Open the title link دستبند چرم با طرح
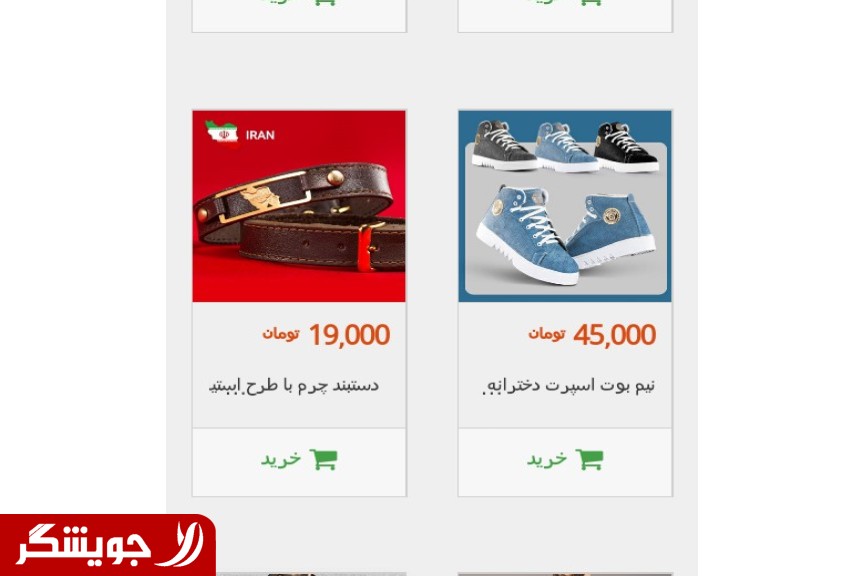This screenshot has width=864, height=576. [x=294, y=385]
